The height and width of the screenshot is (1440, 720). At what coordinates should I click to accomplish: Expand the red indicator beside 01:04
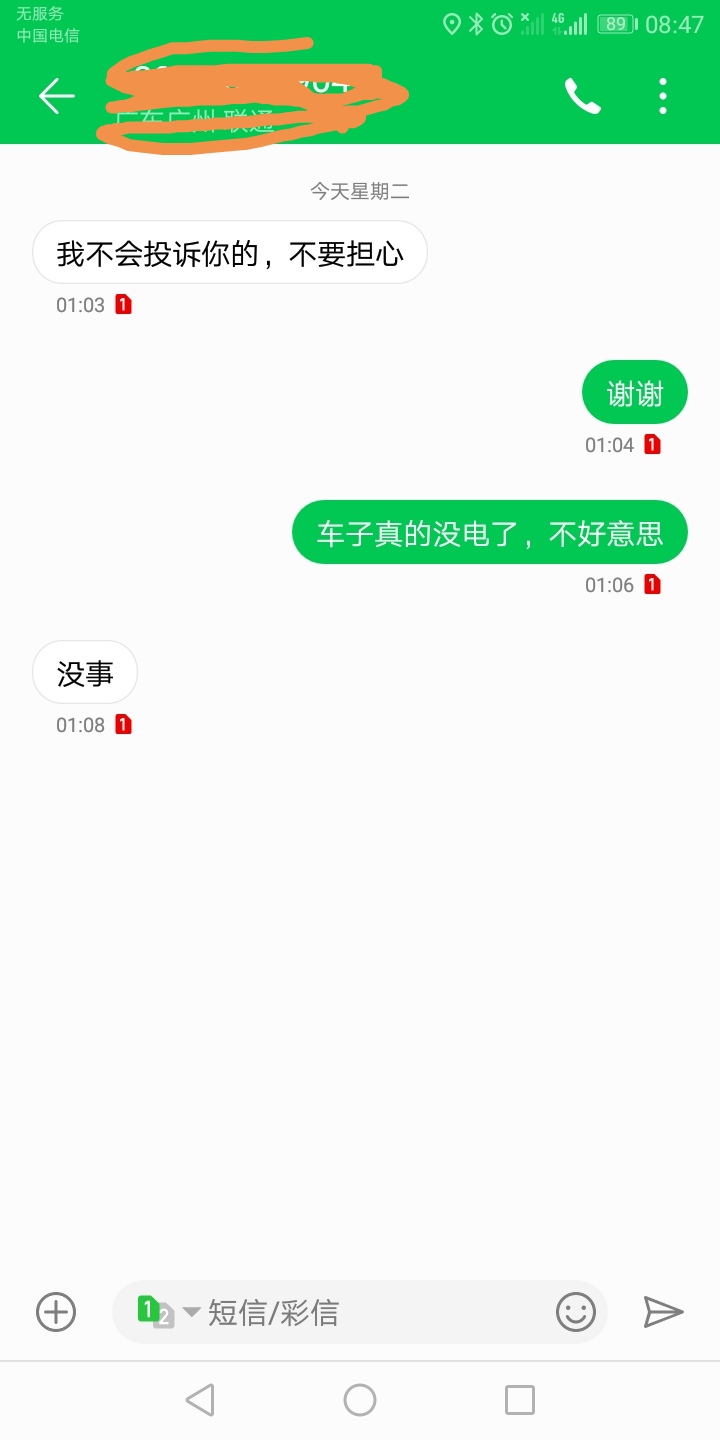point(651,444)
